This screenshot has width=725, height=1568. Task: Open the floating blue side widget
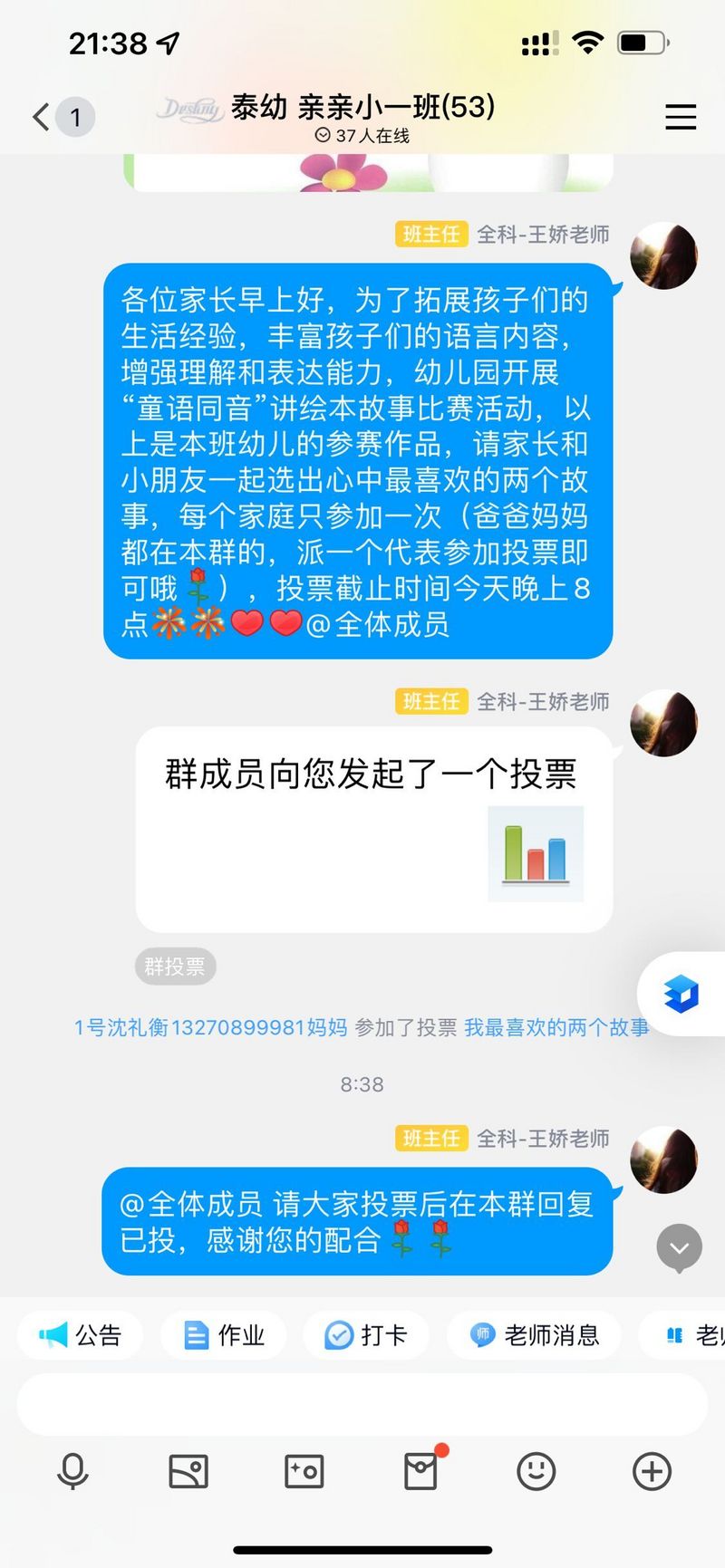coord(681,994)
